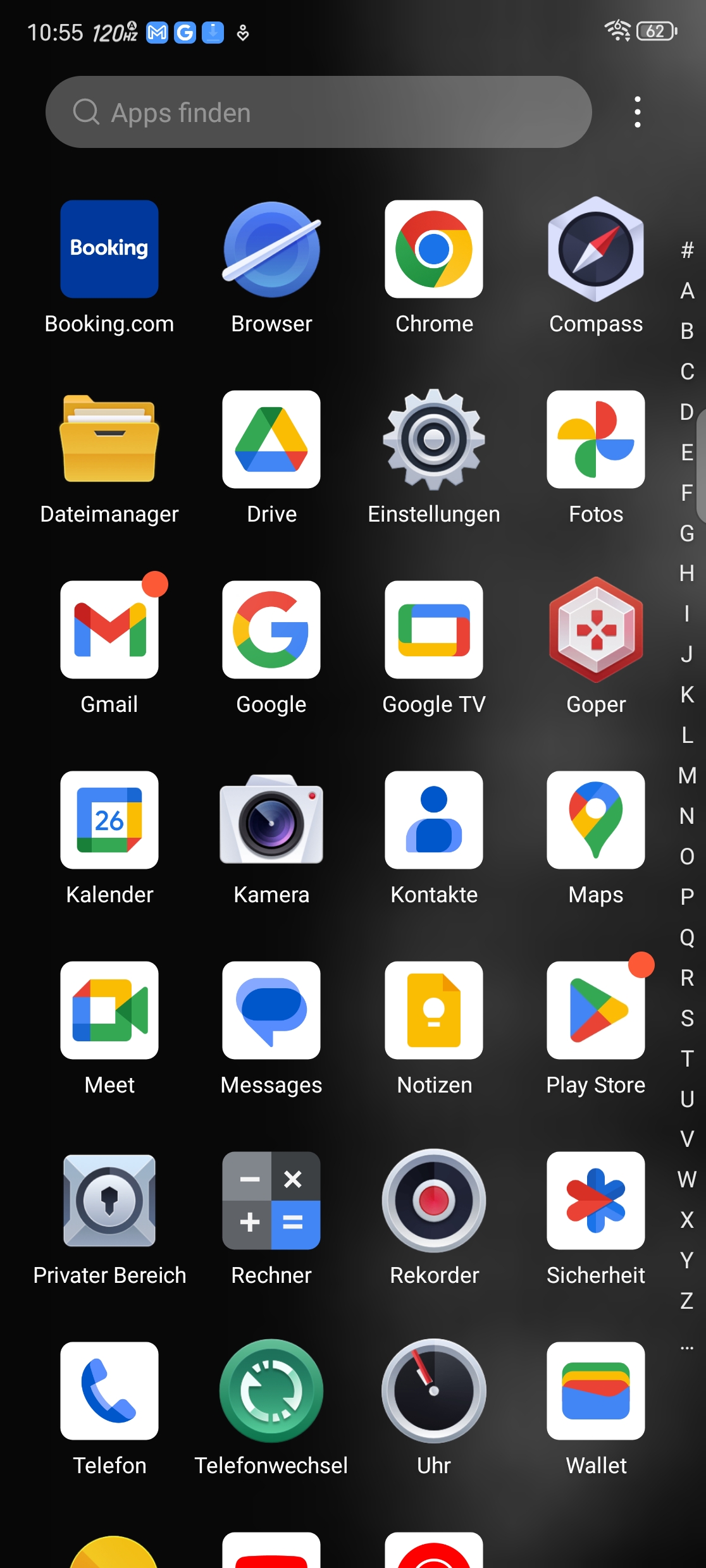Jump to letter M in the index

687,775
